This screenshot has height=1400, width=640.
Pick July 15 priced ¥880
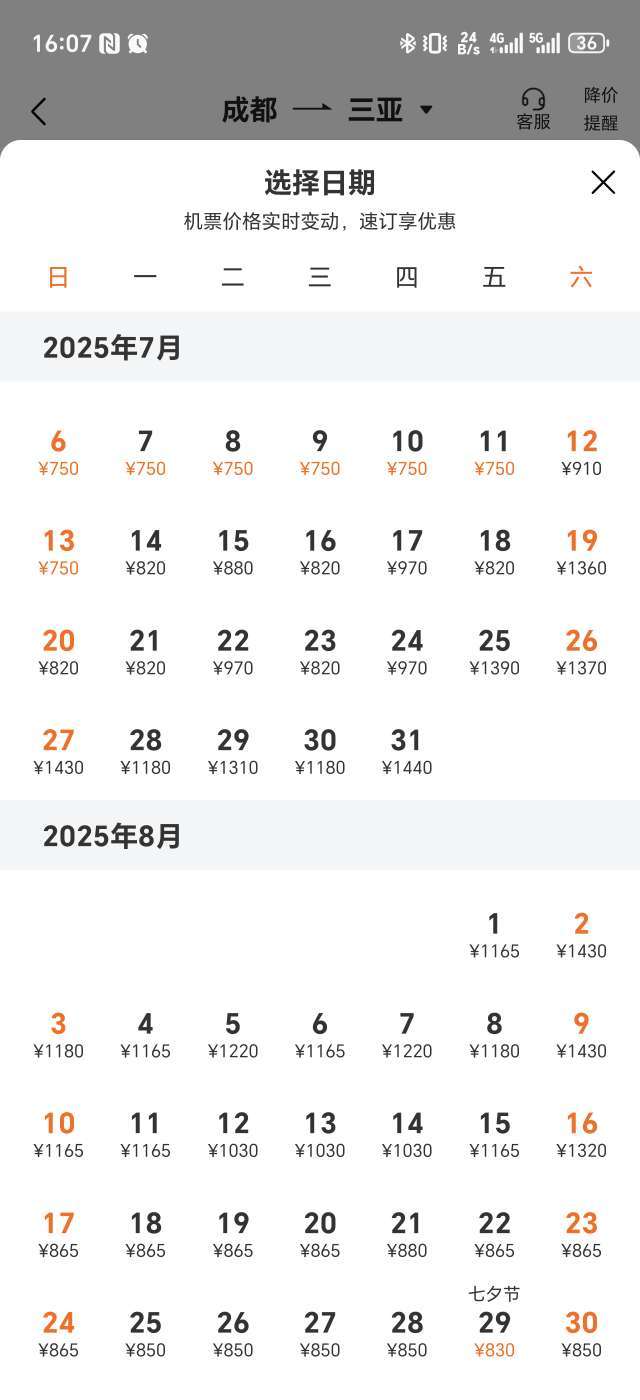(233, 552)
